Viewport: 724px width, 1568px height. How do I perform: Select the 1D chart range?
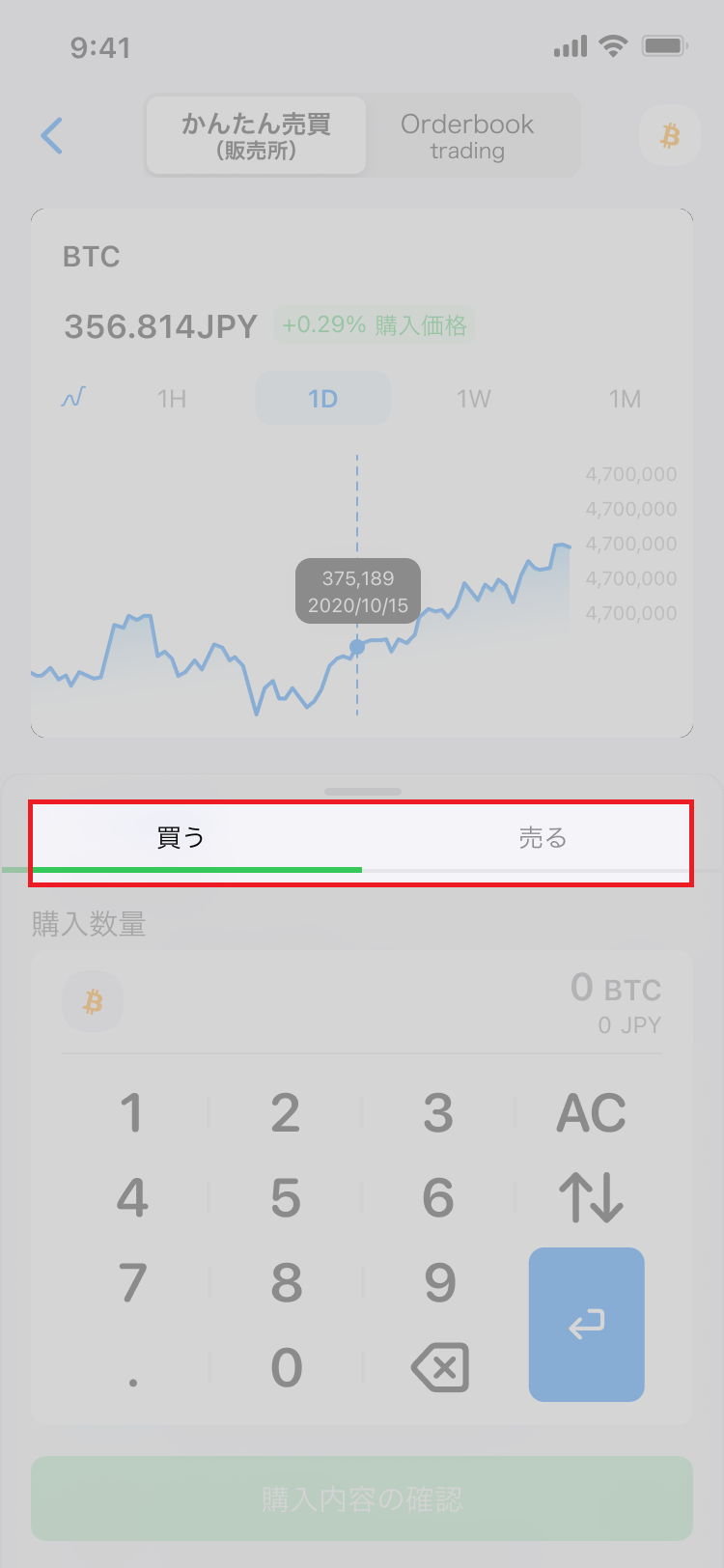322,399
